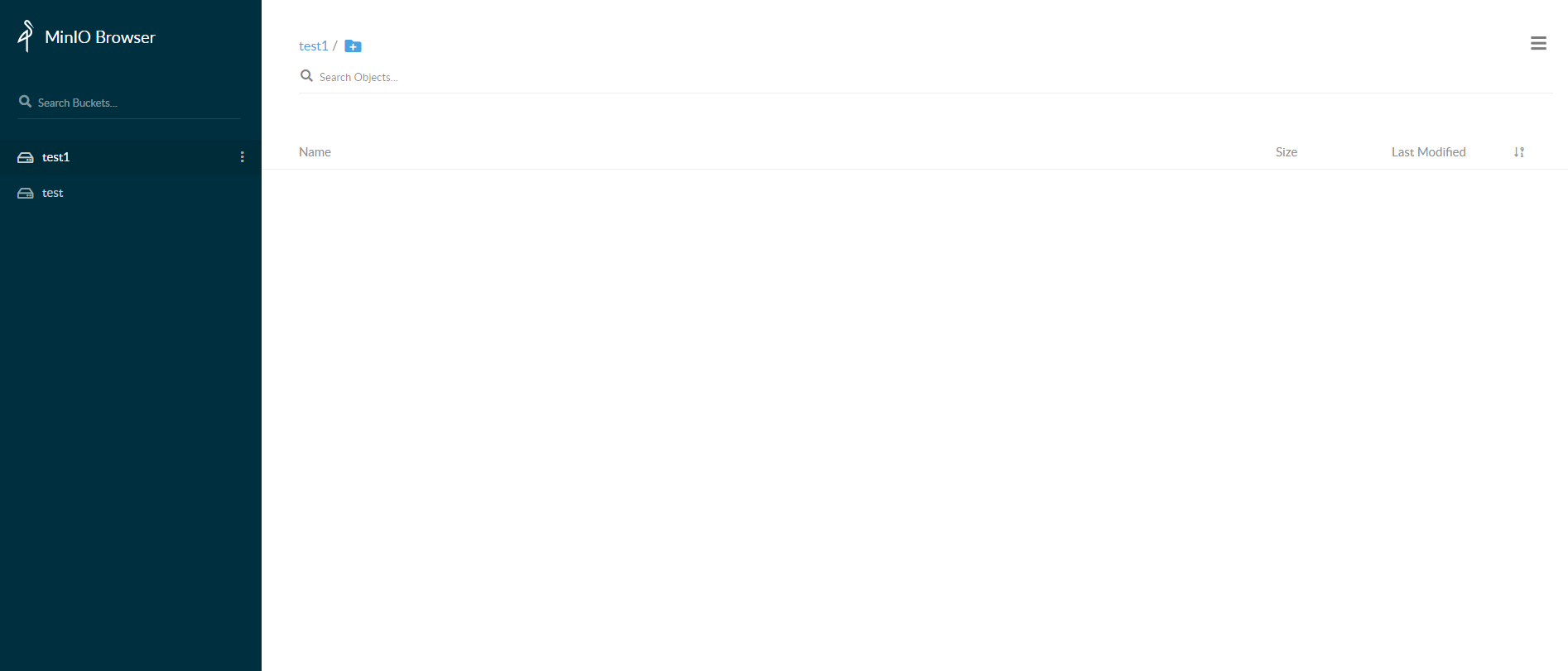The image size is (1568, 671).
Task: Open the hamburger menu
Action: 1538,43
